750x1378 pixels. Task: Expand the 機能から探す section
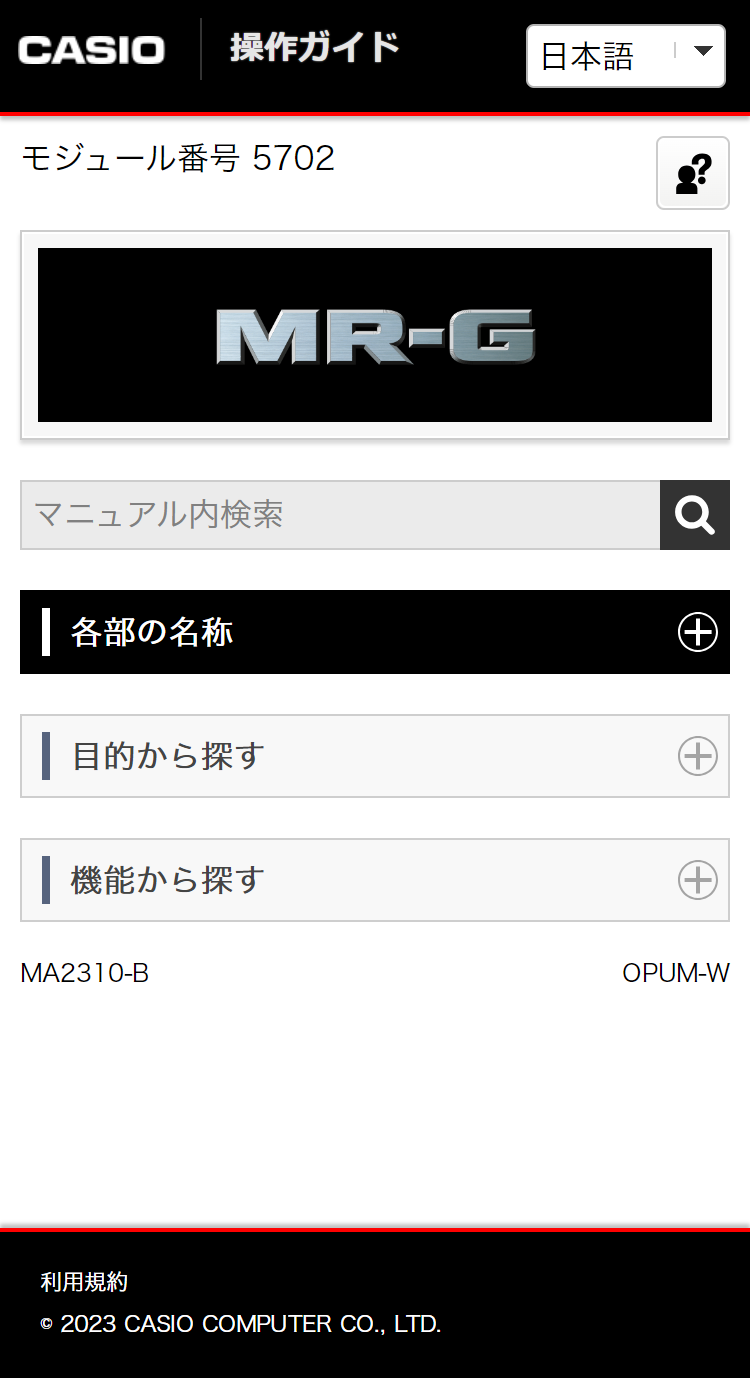point(375,880)
